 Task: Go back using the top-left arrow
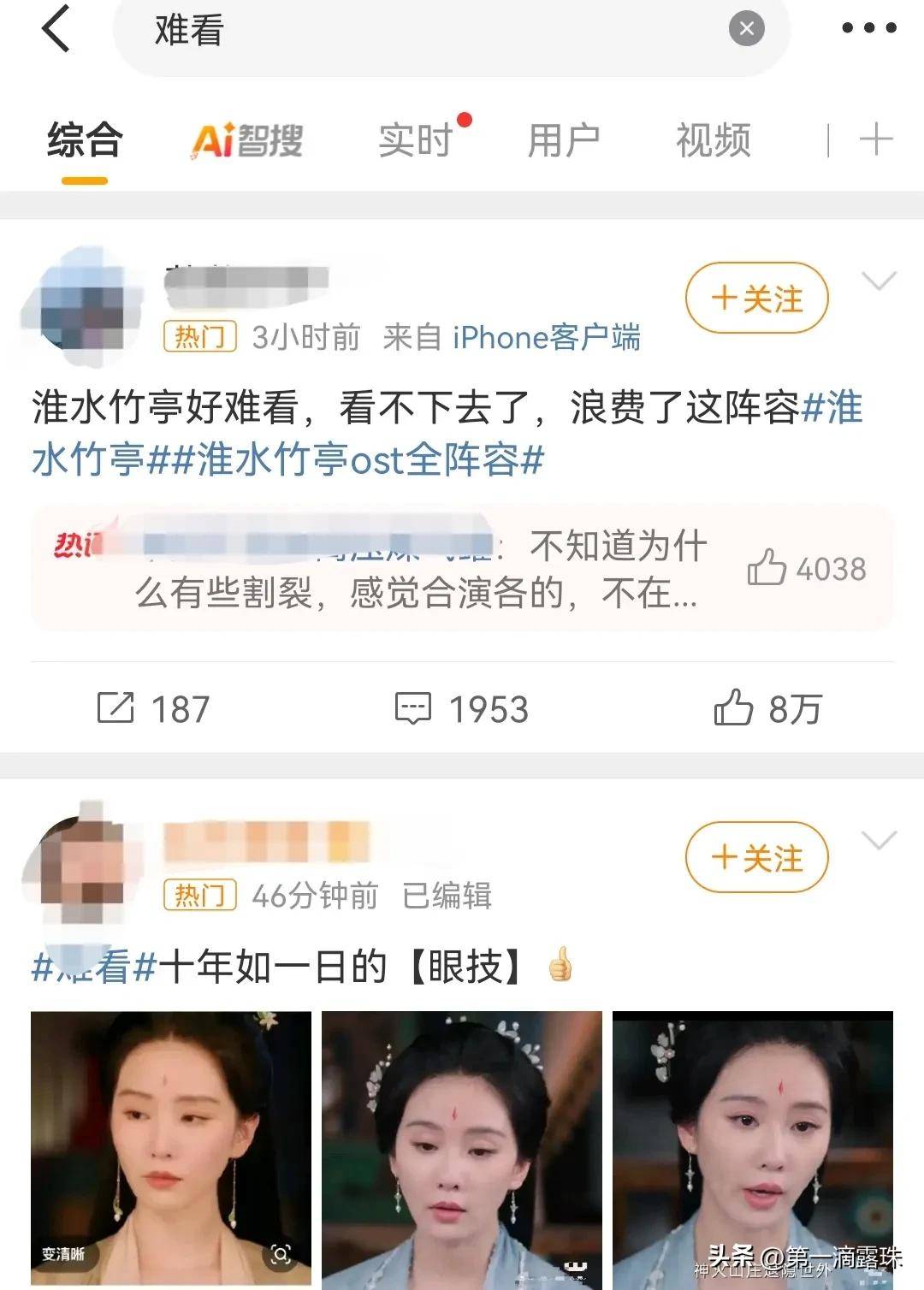point(56,28)
